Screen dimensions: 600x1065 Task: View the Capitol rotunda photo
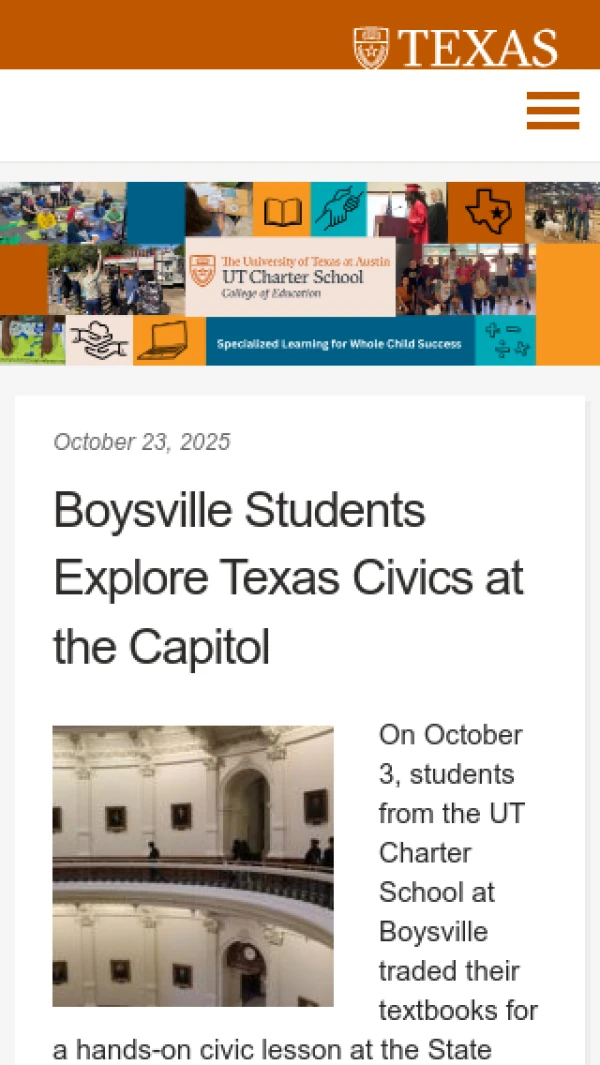coord(193,866)
